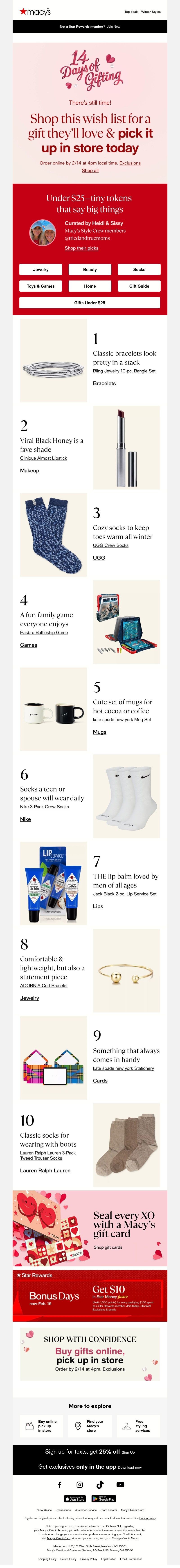This screenshot has width=180, height=1568.
Task: Open the Bling Jewelry Bangle Set link
Action: point(124,371)
